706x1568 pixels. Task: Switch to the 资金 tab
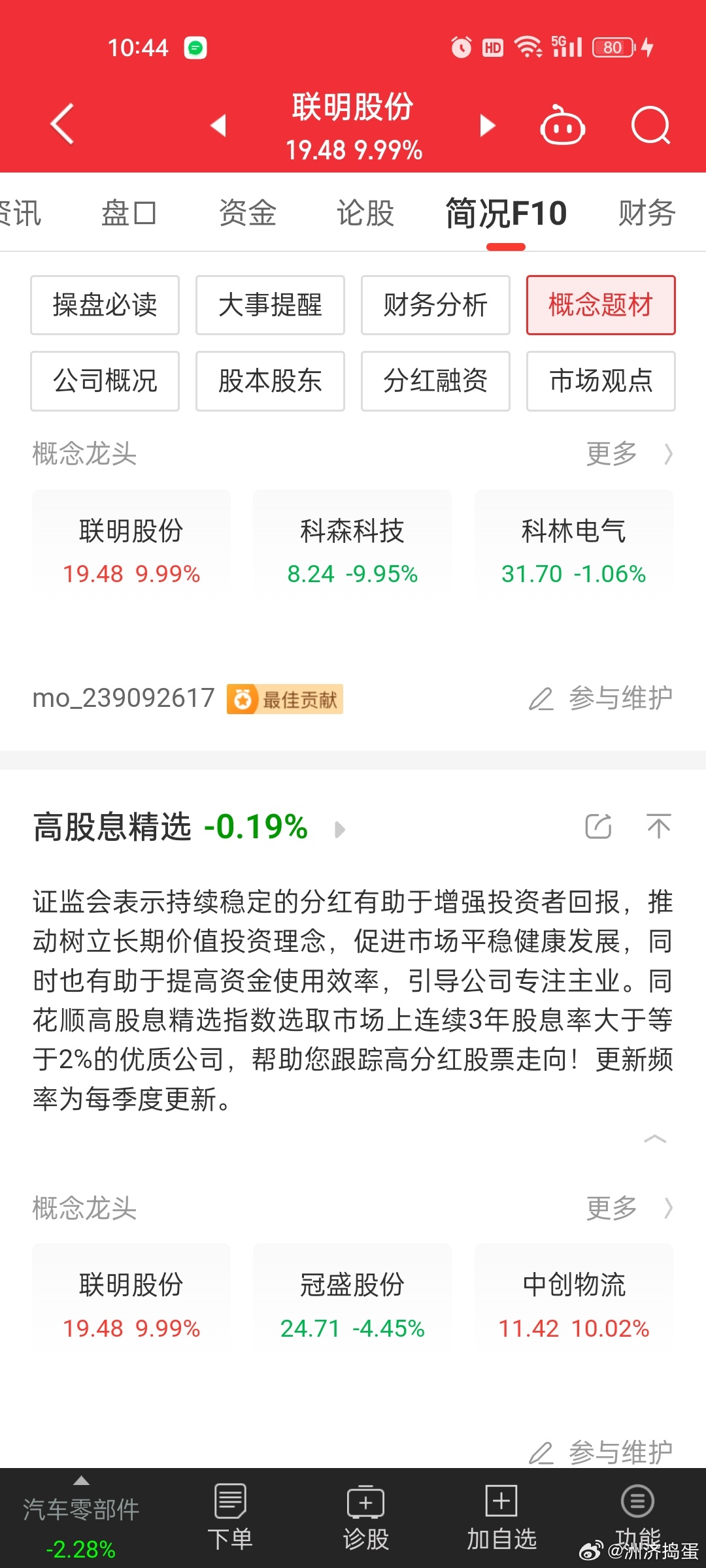pyautogui.click(x=248, y=213)
